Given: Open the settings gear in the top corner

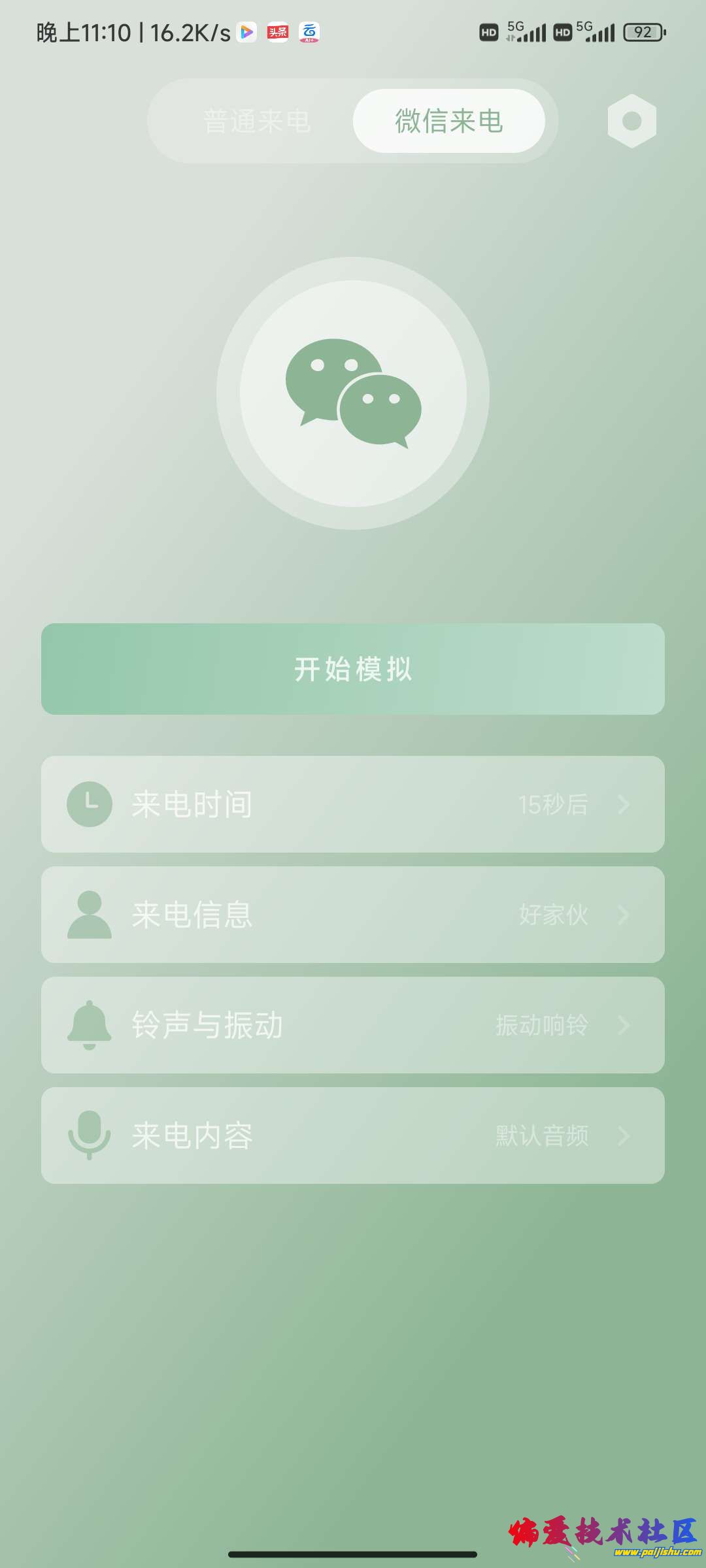Looking at the screenshot, I should pos(631,122).
